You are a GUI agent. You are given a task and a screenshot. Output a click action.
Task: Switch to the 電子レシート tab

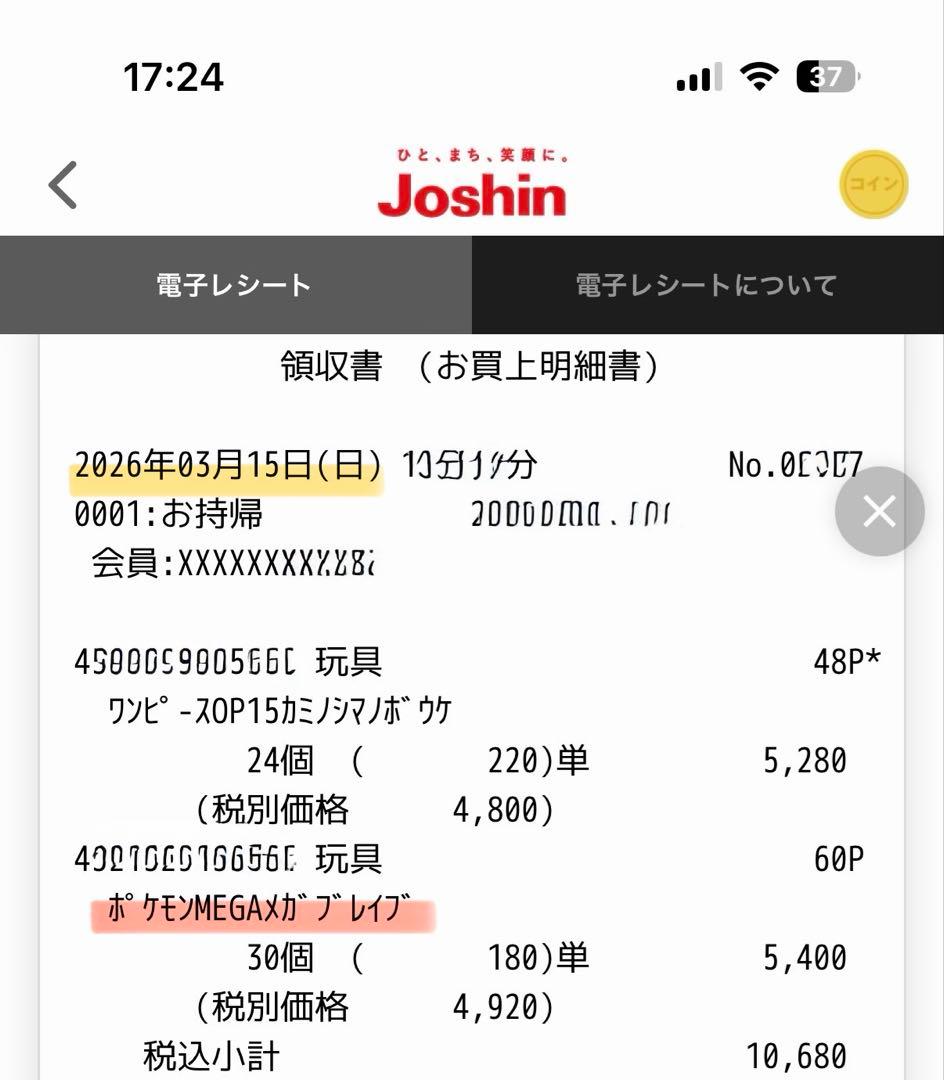pos(235,285)
